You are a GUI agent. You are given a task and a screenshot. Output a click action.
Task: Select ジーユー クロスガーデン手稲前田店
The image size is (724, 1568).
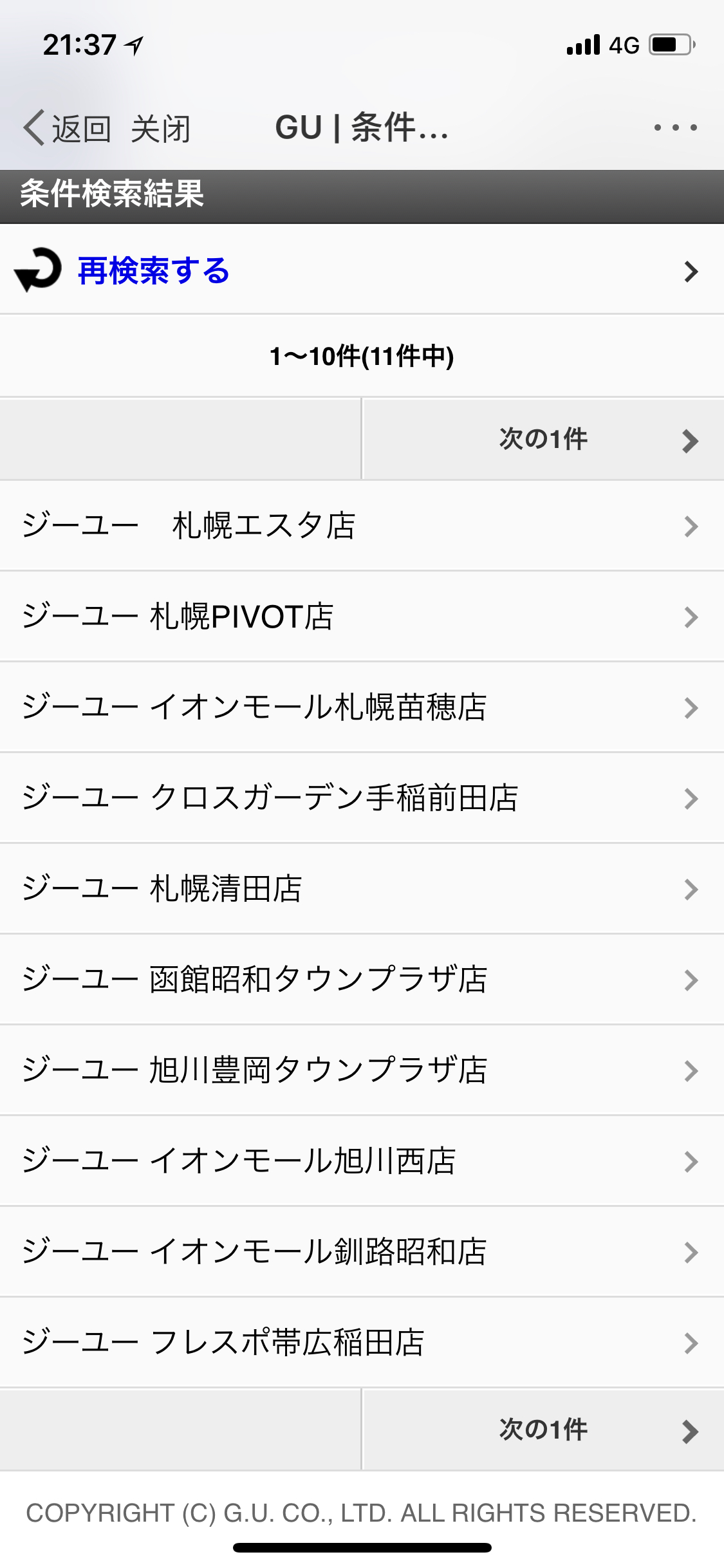(x=360, y=798)
